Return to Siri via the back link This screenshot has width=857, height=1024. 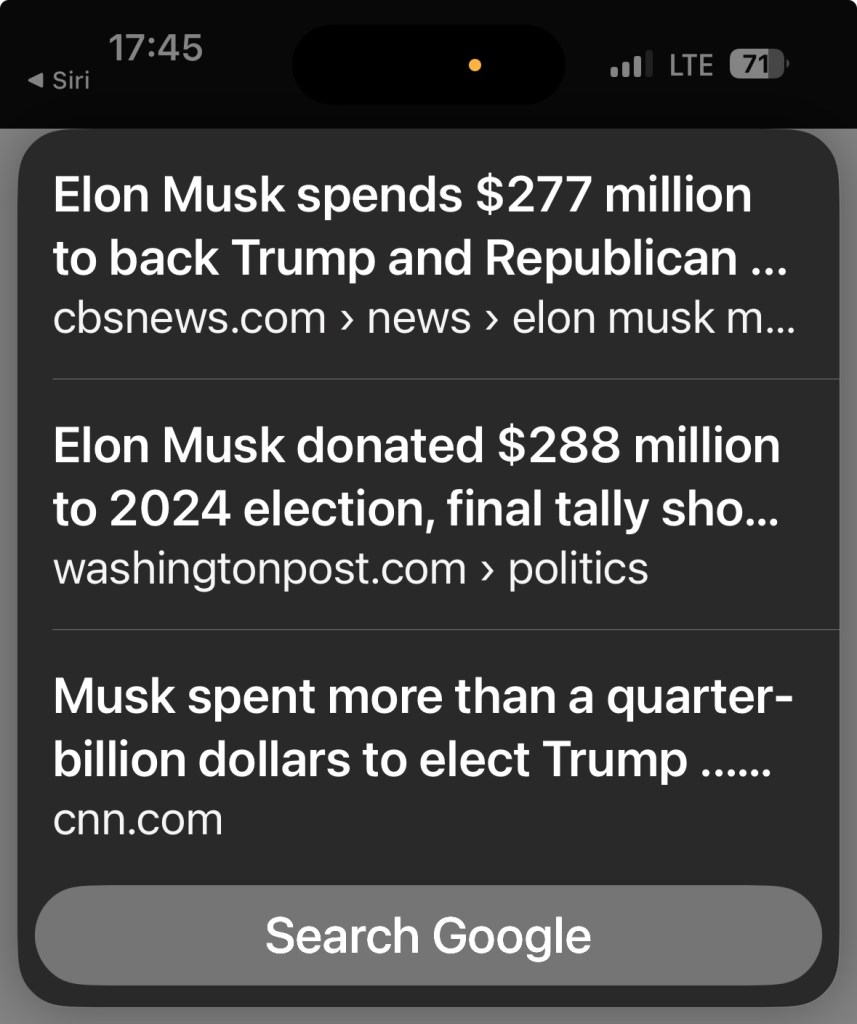(x=60, y=80)
